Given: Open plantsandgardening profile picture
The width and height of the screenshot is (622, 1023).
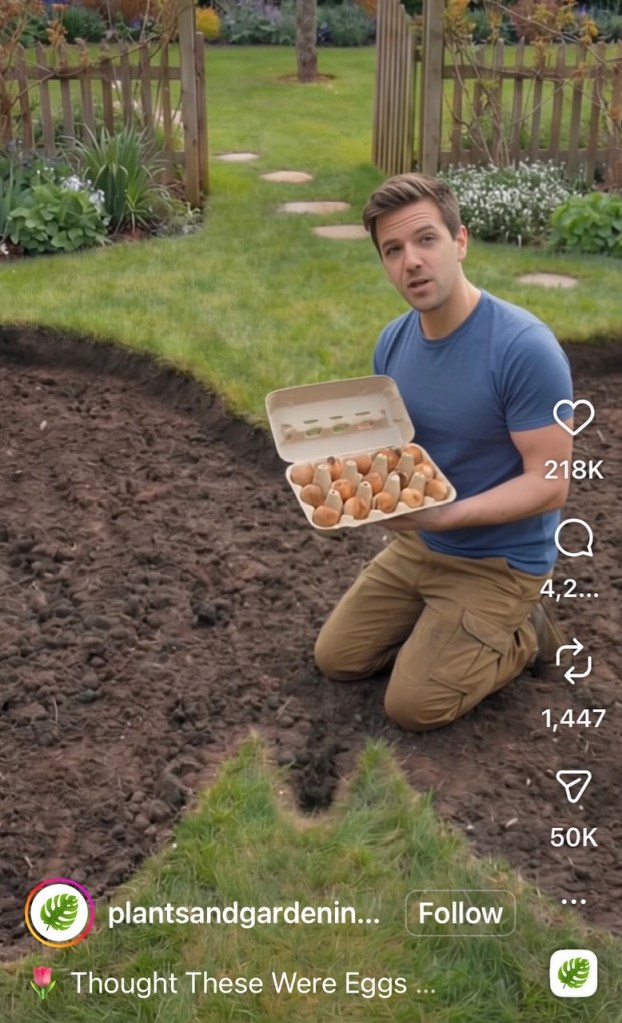Looking at the screenshot, I should [x=59, y=913].
